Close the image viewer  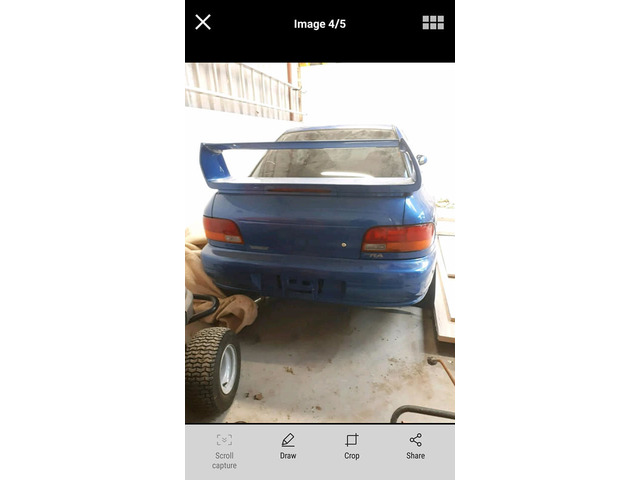point(203,22)
